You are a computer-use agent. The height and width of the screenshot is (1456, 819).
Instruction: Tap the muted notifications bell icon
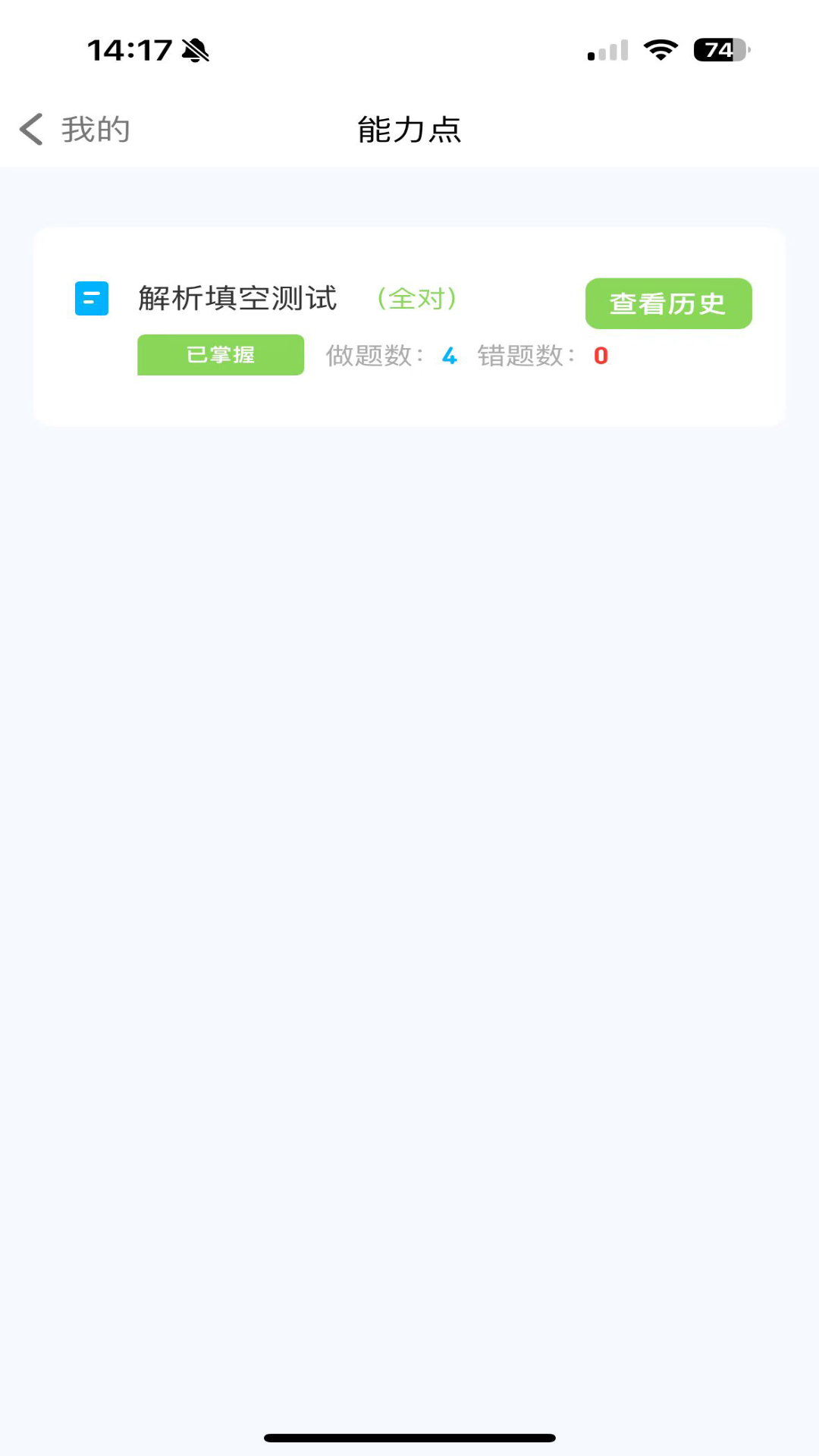coord(194,49)
